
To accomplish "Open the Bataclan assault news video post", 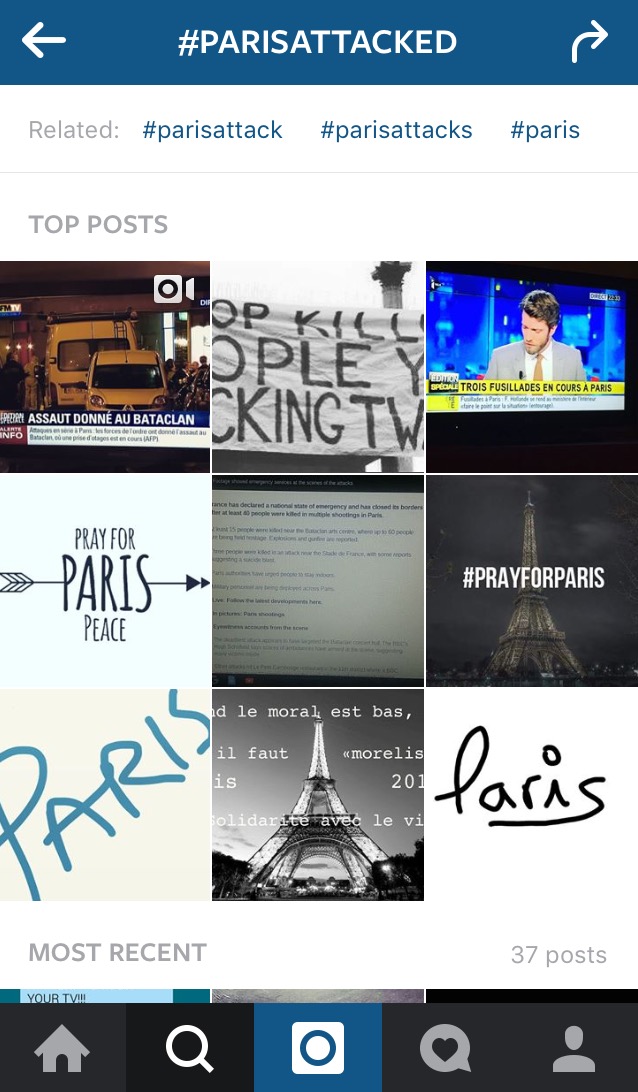I will (105, 366).
